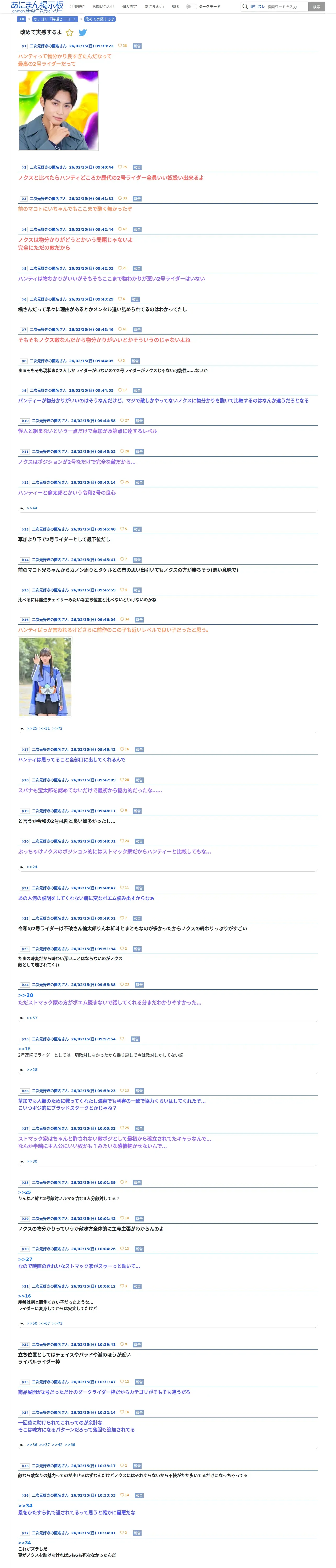This screenshot has height=1568, width=336.
Task: Follow the >>20 anchor in post 24
Action: click(26, 995)
